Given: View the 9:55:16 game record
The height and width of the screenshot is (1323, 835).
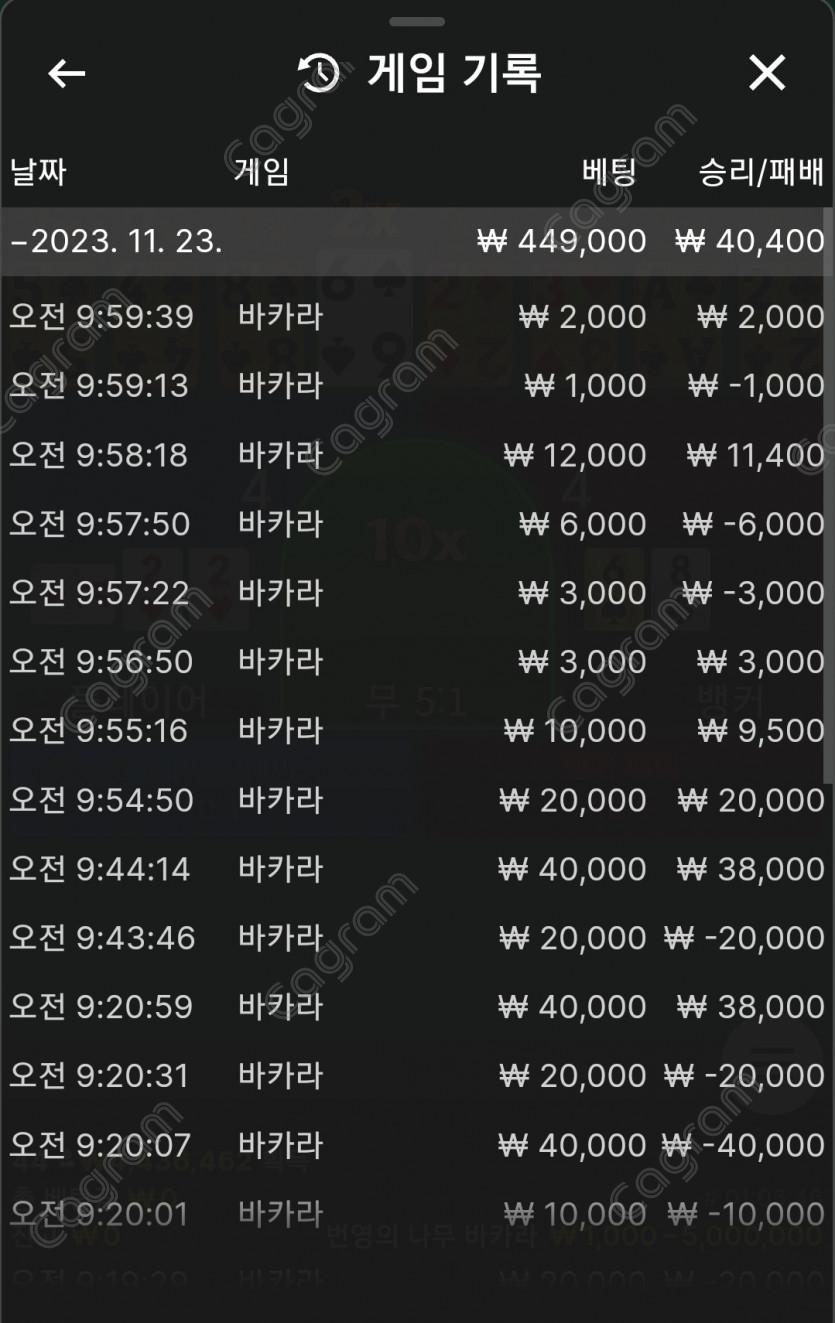Looking at the screenshot, I should point(415,731).
